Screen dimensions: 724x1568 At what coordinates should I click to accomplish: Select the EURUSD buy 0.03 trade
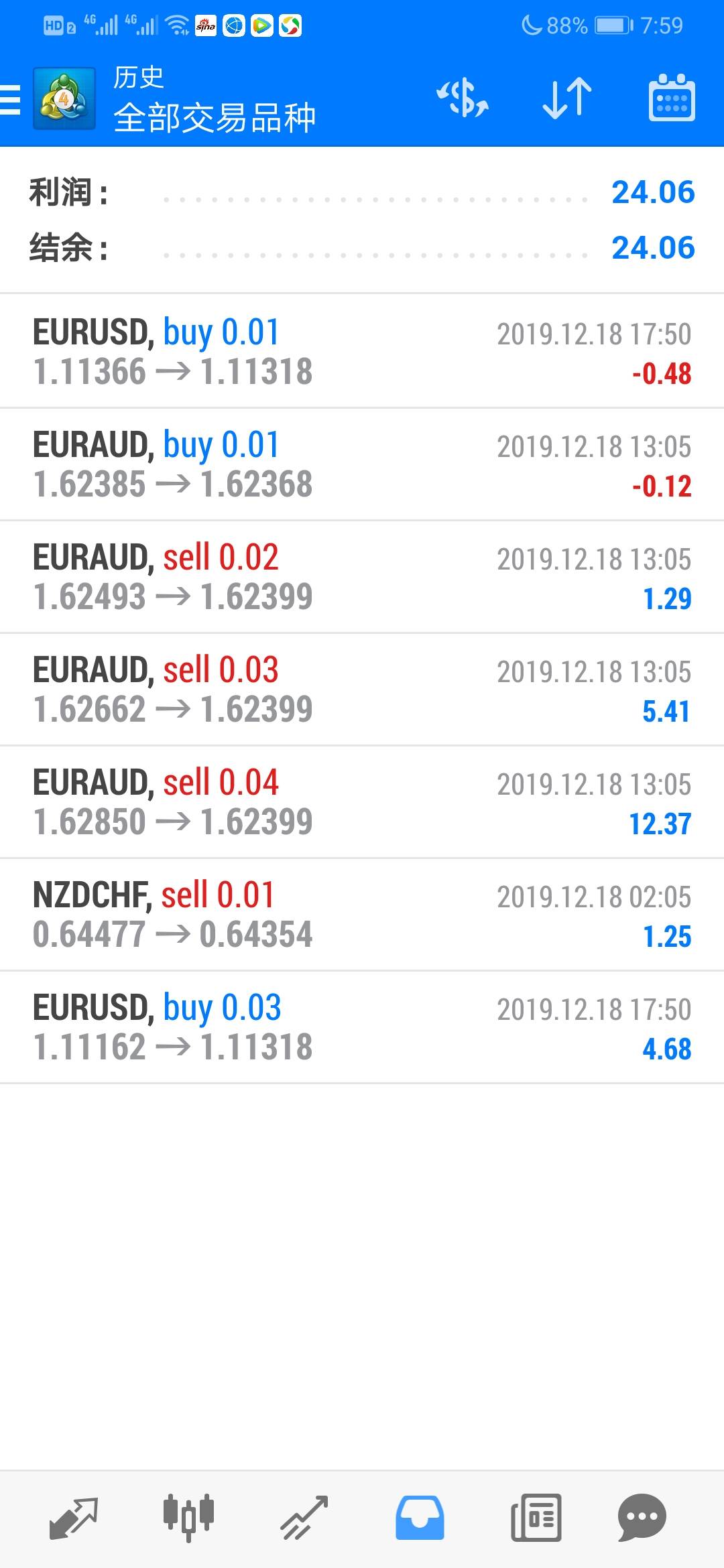[x=362, y=1027]
